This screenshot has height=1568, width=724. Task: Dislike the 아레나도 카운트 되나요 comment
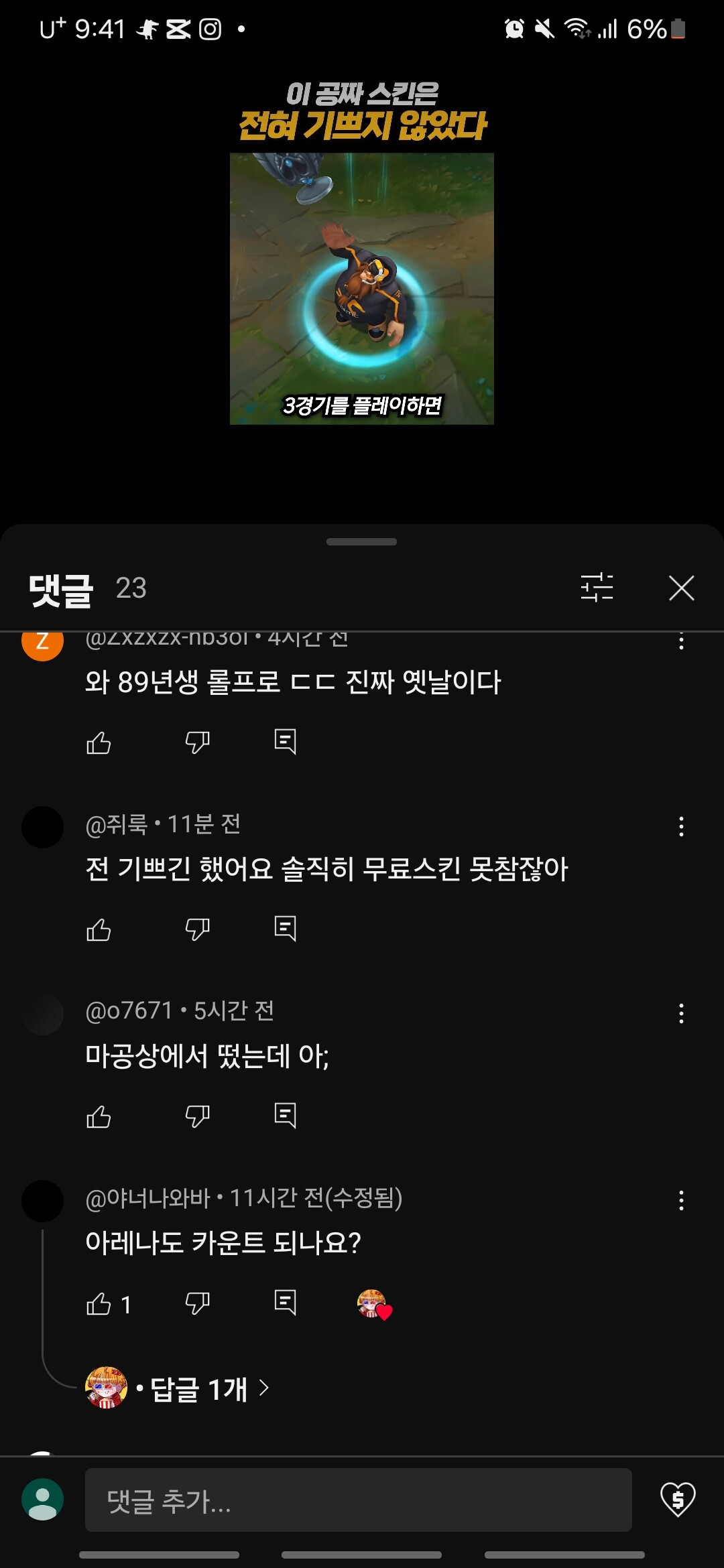[x=197, y=1303]
